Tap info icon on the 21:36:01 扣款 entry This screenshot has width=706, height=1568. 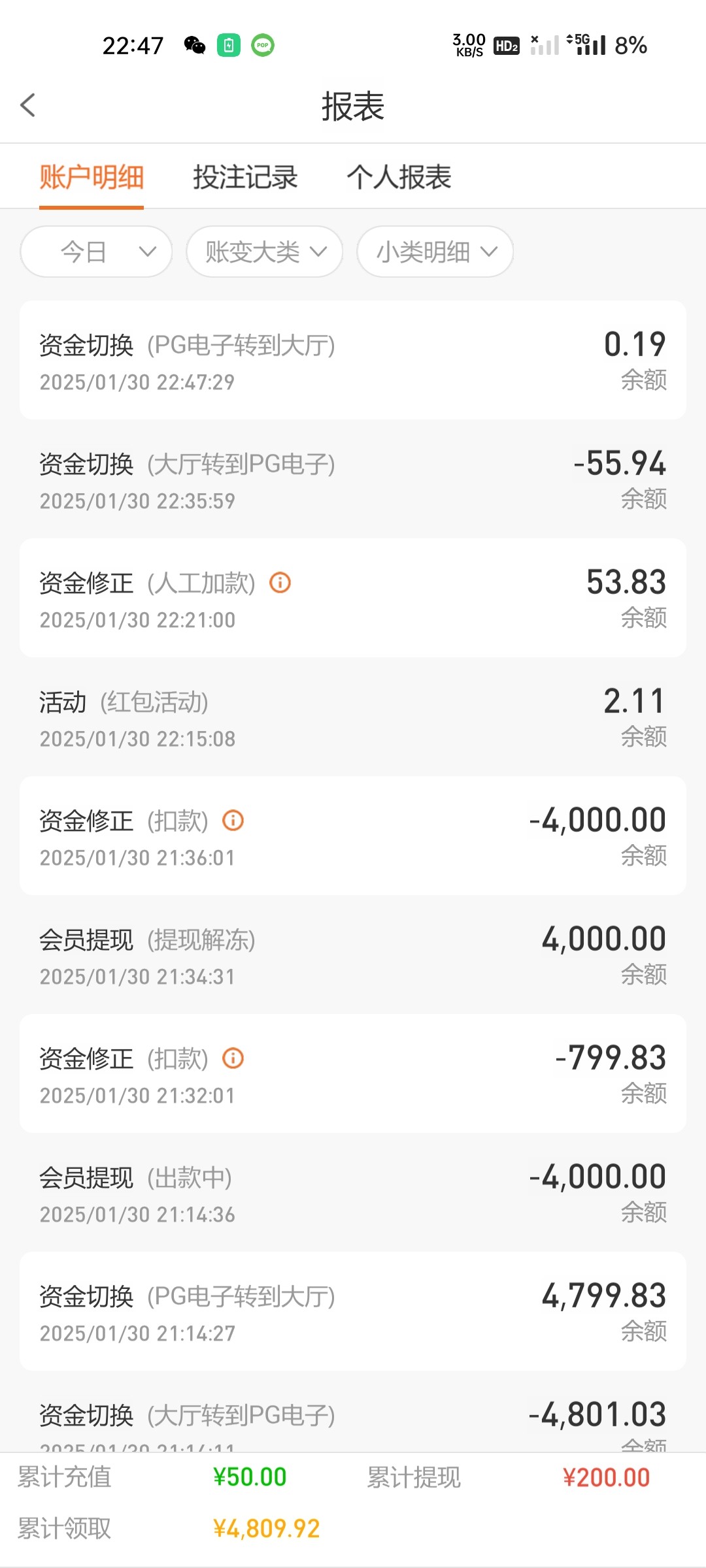tap(233, 820)
